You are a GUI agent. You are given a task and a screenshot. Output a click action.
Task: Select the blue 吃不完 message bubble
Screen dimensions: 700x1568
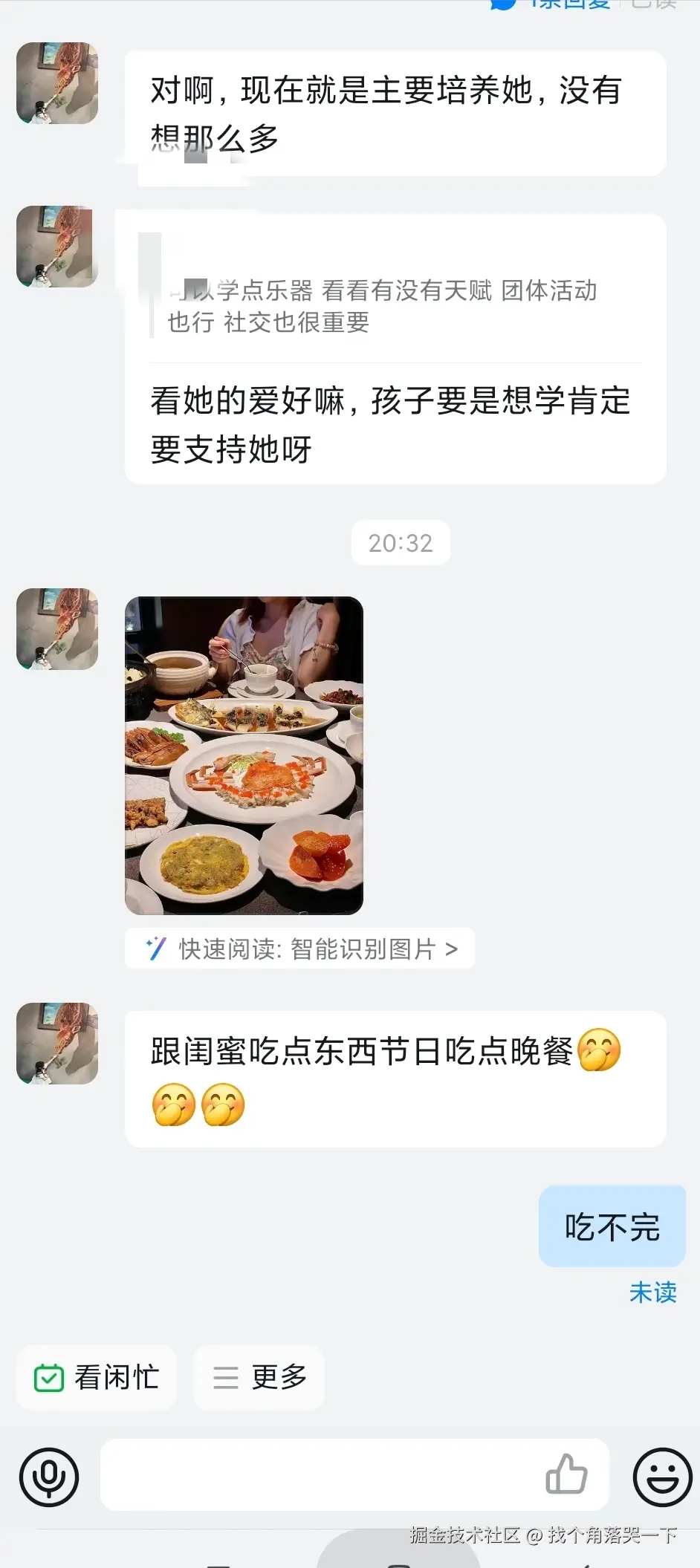pyautogui.click(x=612, y=1226)
